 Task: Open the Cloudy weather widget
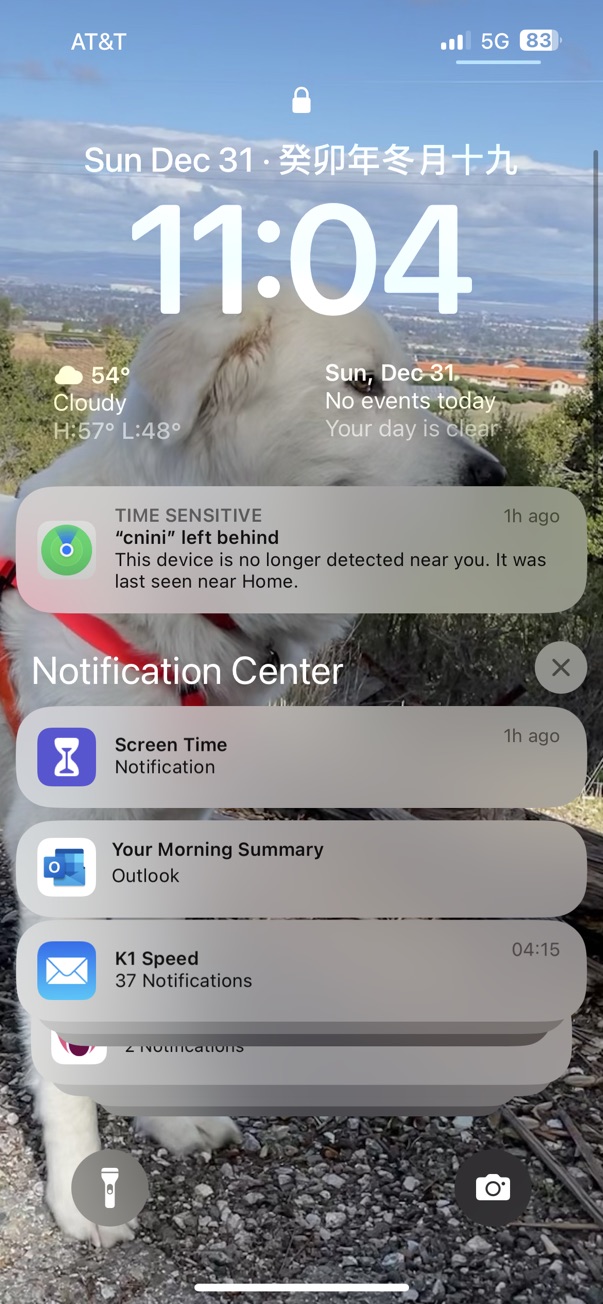(120, 402)
